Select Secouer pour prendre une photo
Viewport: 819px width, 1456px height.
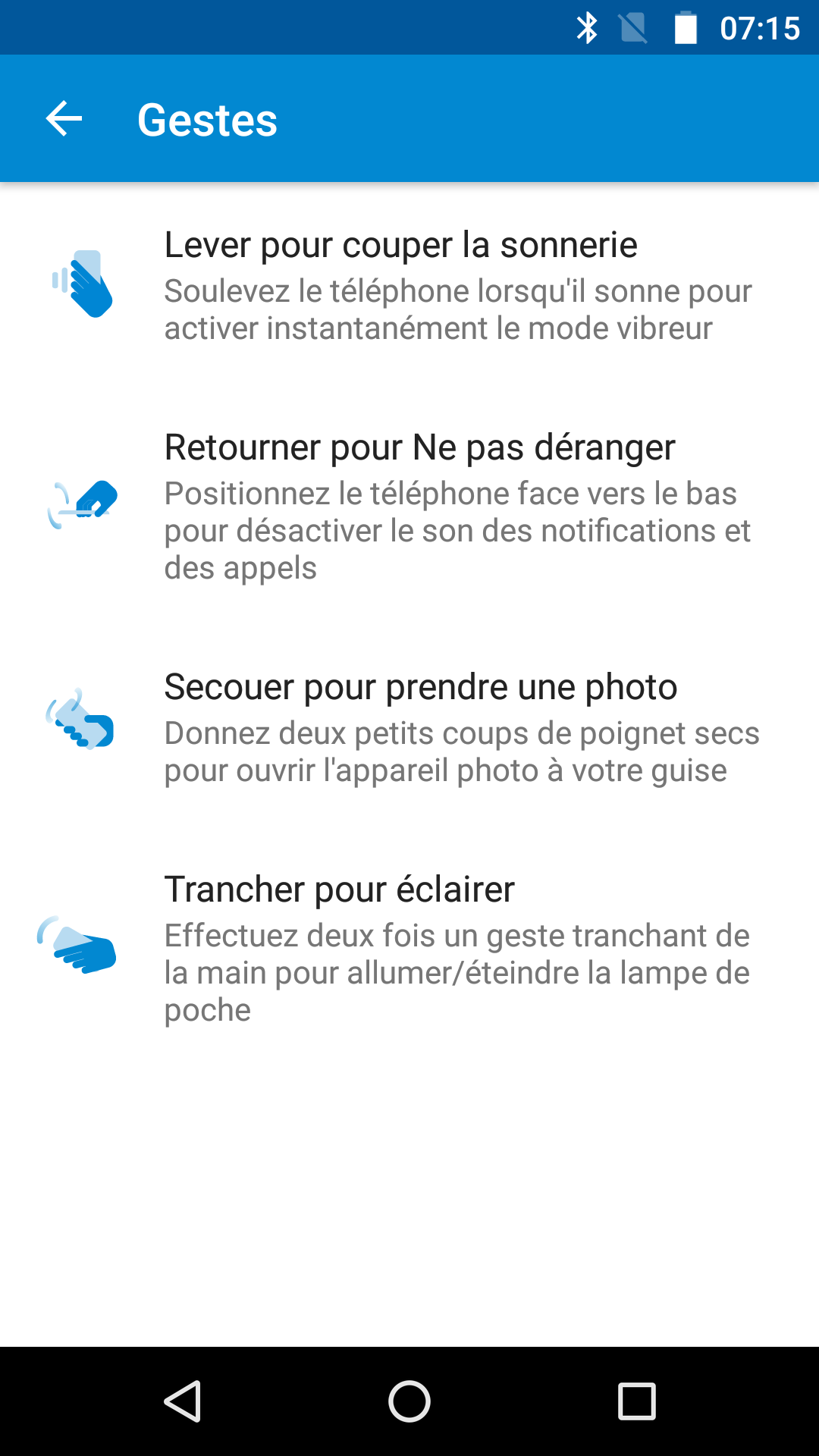pyautogui.click(x=409, y=726)
